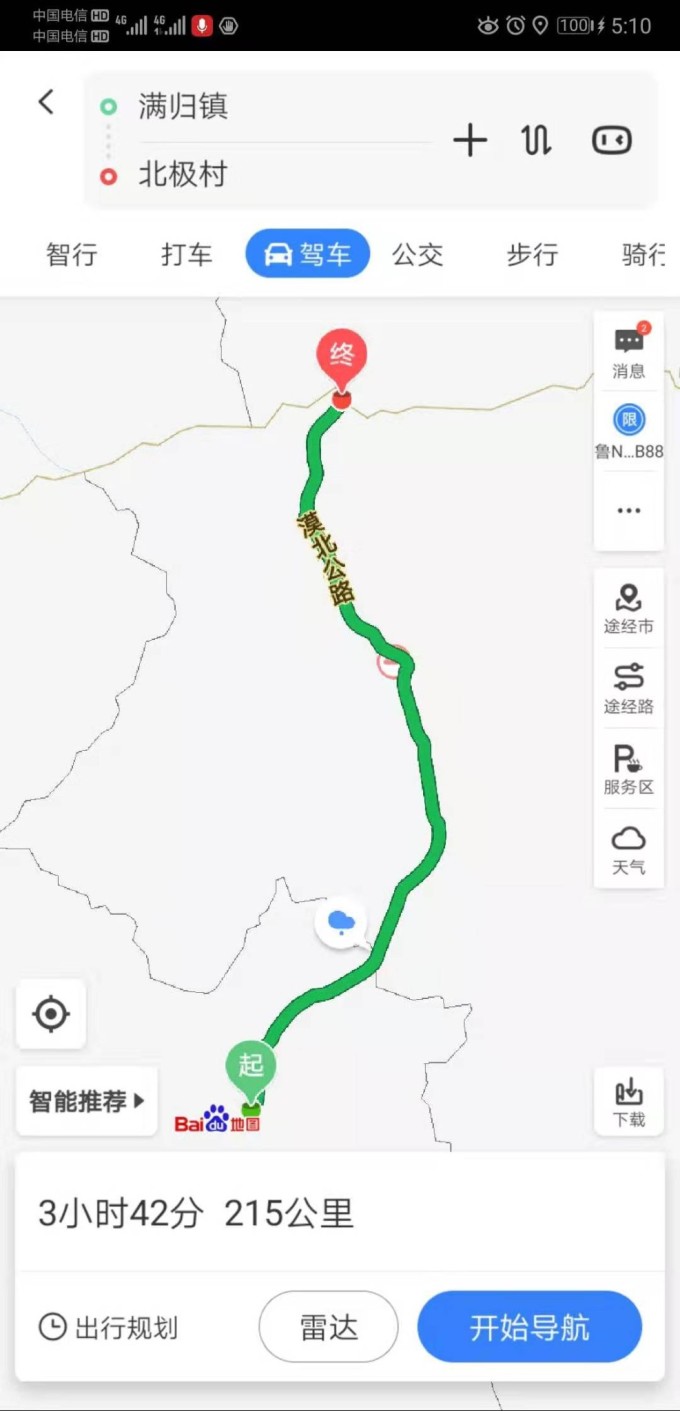
Task: Go back using the top-left arrow
Action: [45, 101]
